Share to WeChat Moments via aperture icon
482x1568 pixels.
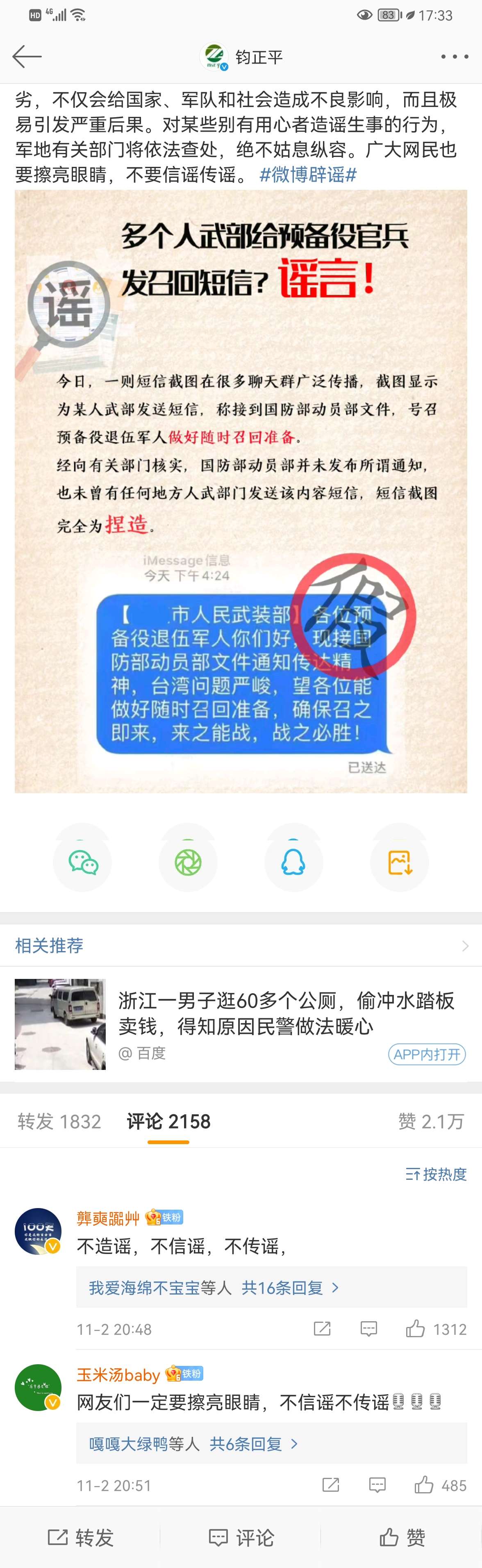click(x=188, y=863)
